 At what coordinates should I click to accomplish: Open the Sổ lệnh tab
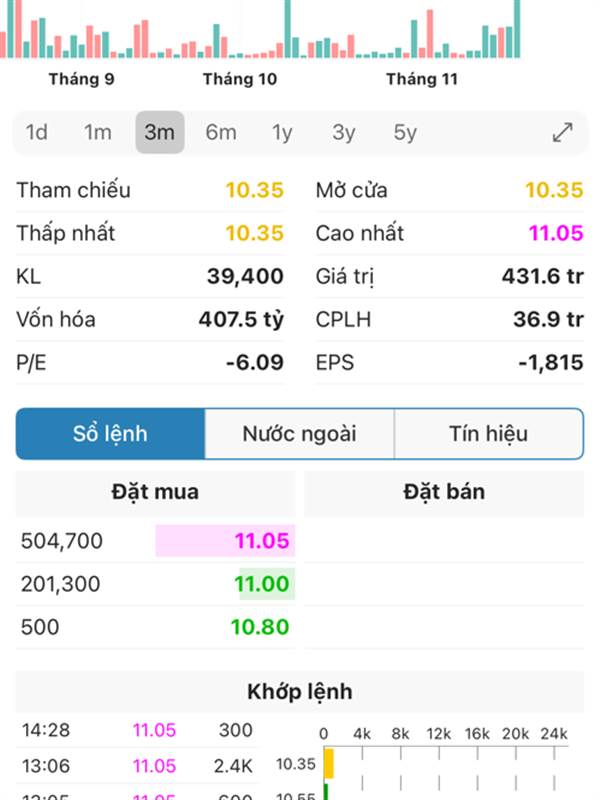[x=111, y=434]
